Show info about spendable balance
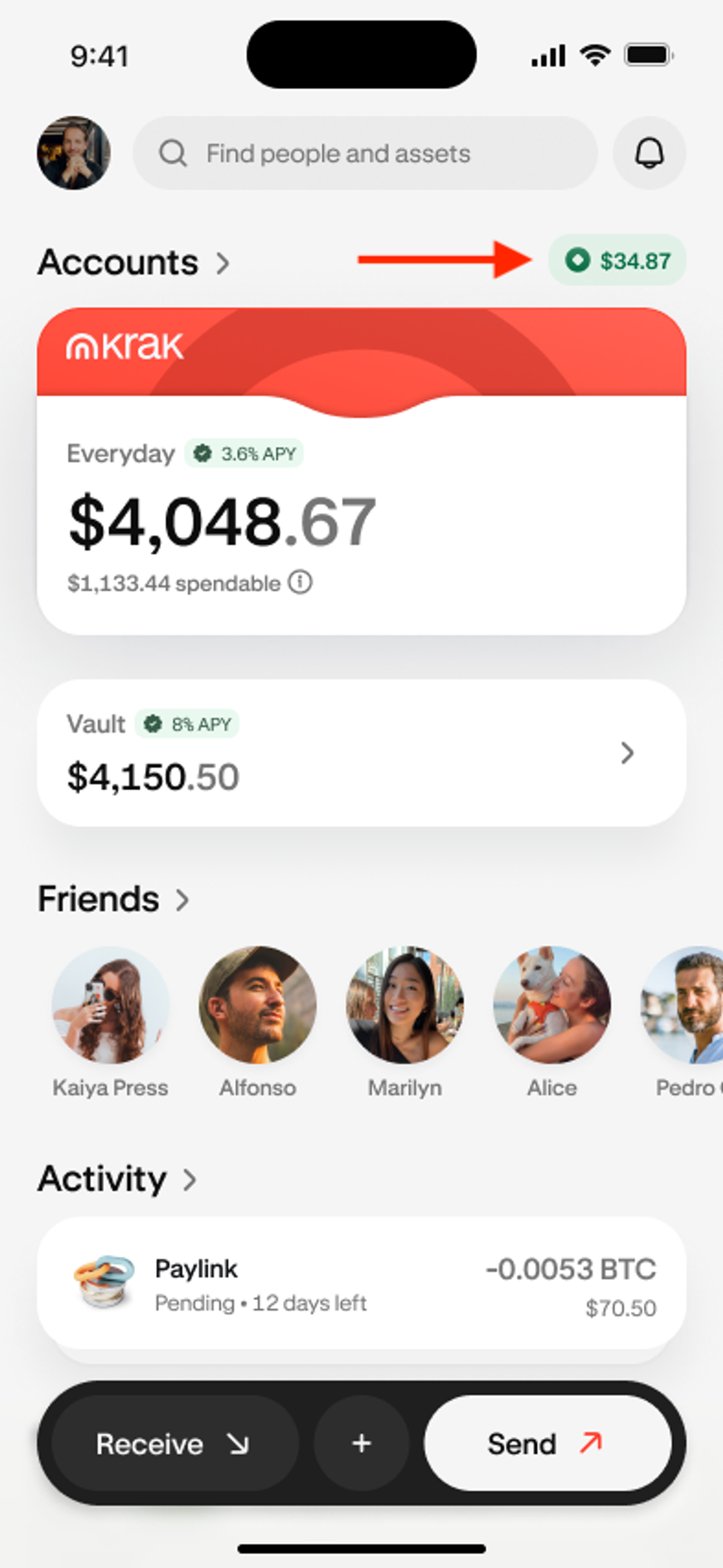The image size is (723, 1568). point(300,582)
